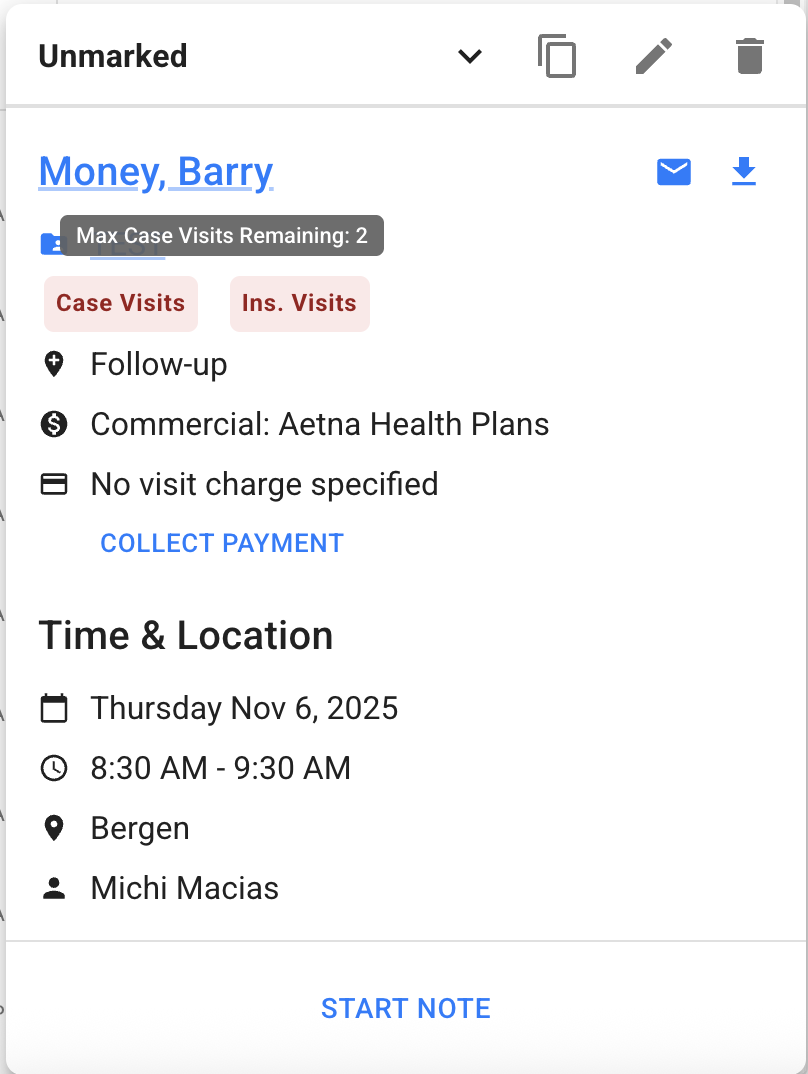
Task: Start a note for this visit
Action: 405,1008
